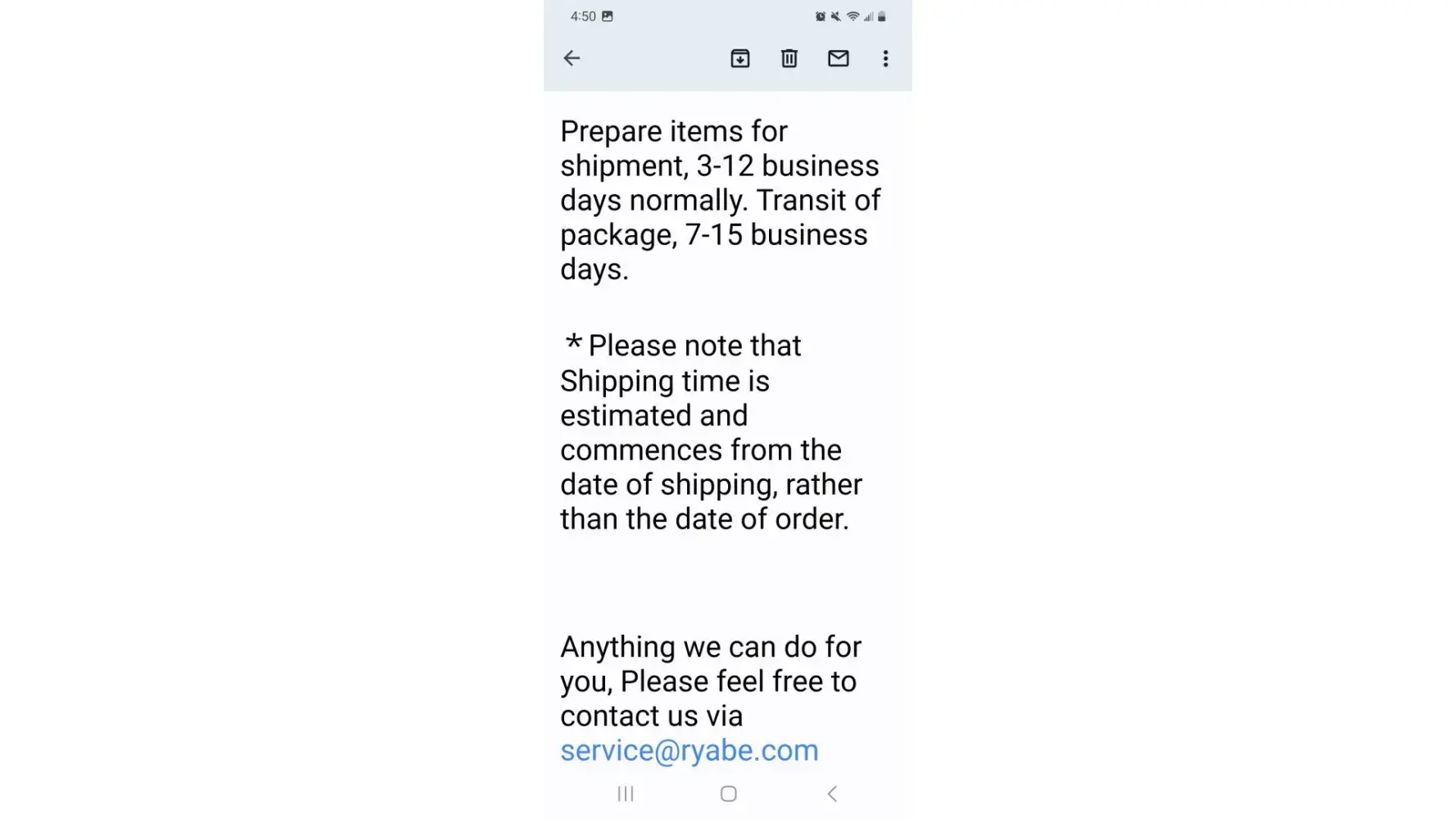Tap the system home button
1456x819 pixels.
pyautogui.click(x=728, y=794)
